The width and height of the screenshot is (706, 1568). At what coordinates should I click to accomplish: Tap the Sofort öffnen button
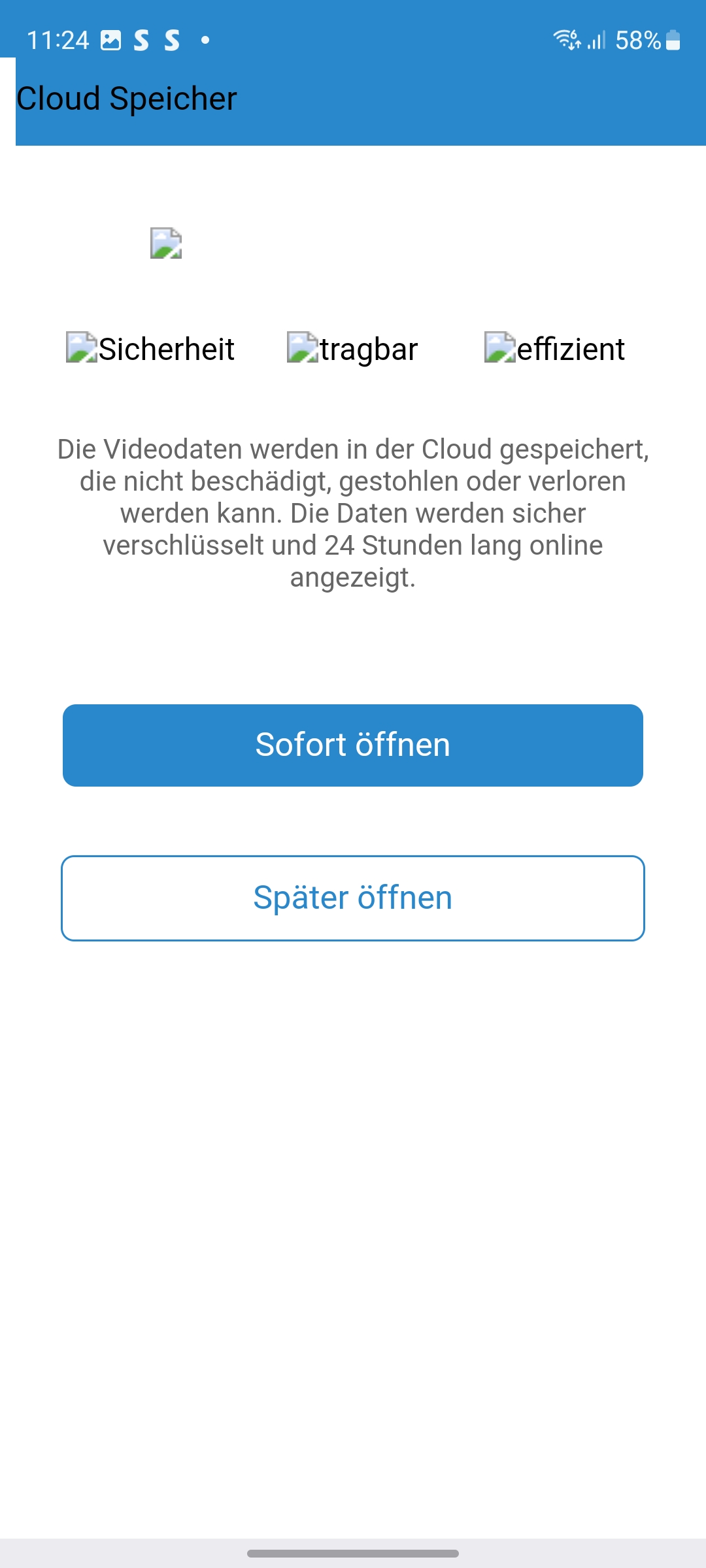353,745
